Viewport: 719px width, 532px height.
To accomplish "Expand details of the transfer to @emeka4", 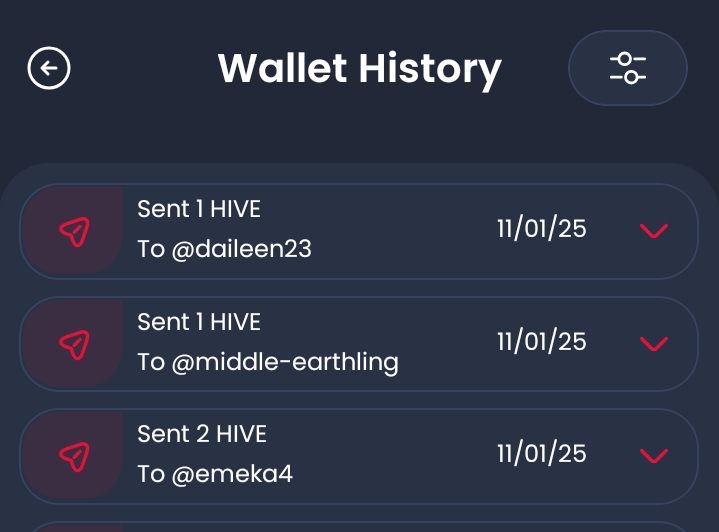I will tap(653, 456).
